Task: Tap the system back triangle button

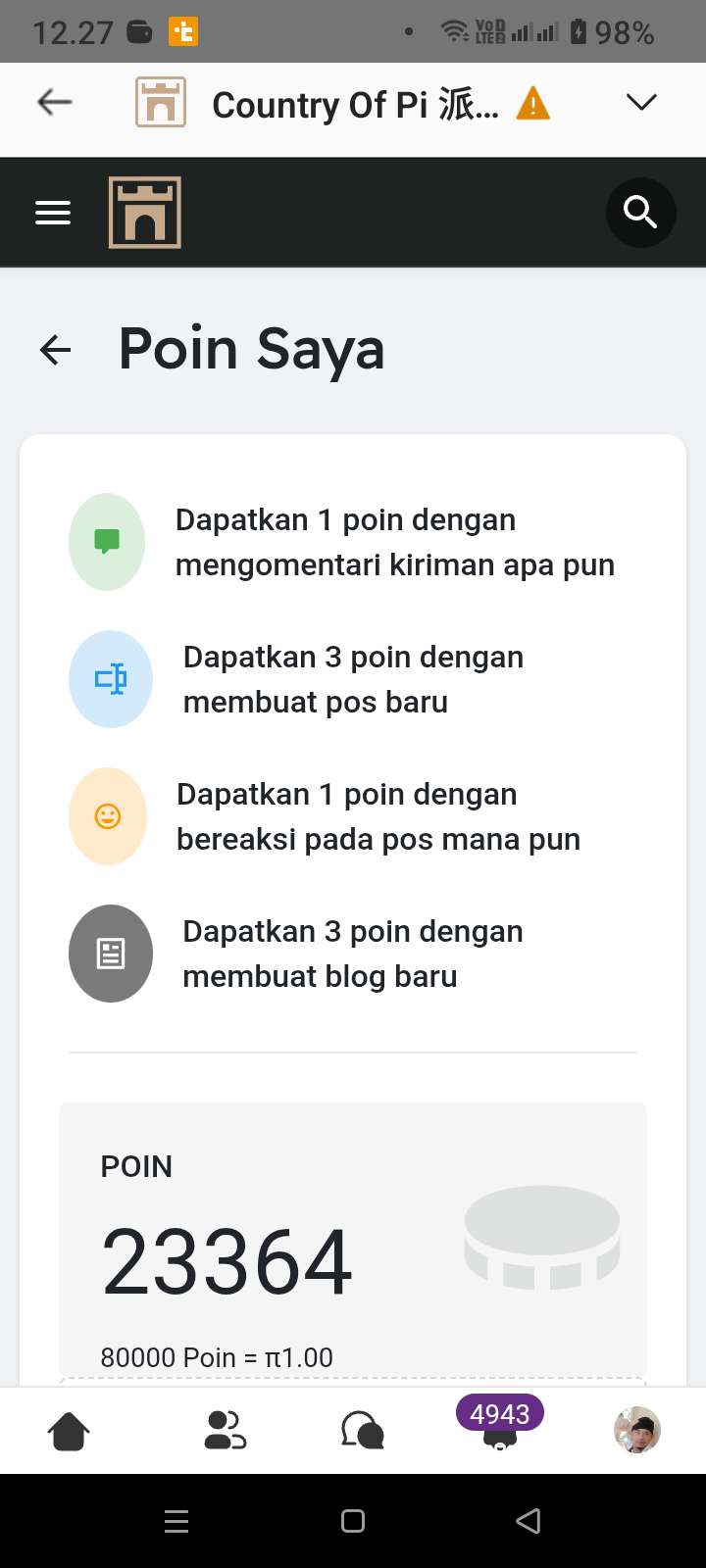Action: coord(529,1521)
